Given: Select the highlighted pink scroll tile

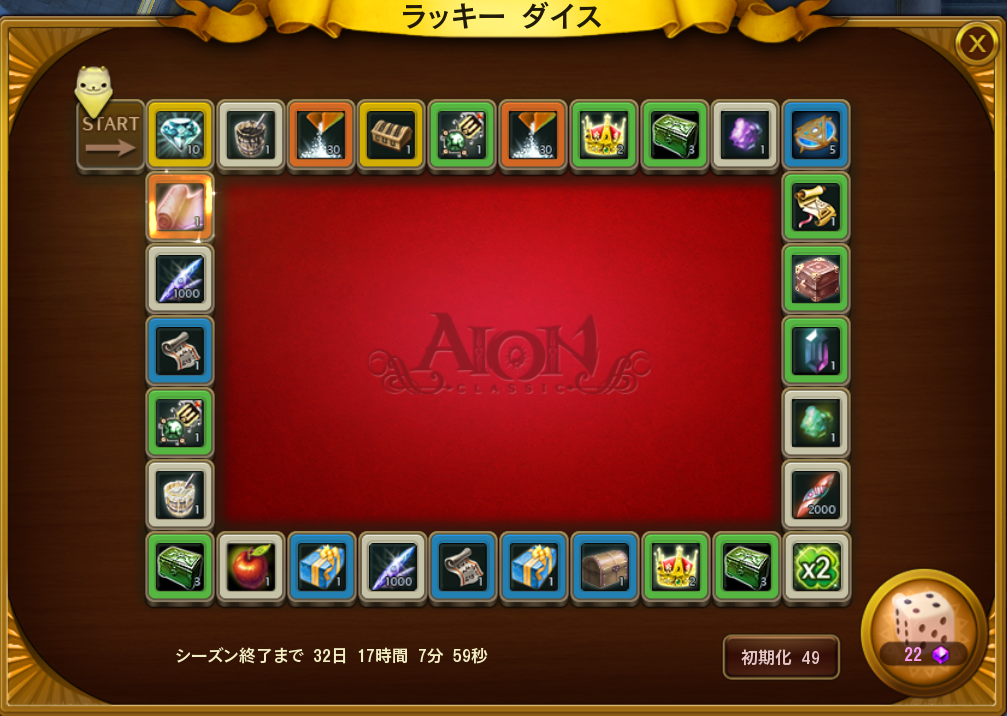Looking at the screenshot, I should pyautogui.click(x=181, y=206).
